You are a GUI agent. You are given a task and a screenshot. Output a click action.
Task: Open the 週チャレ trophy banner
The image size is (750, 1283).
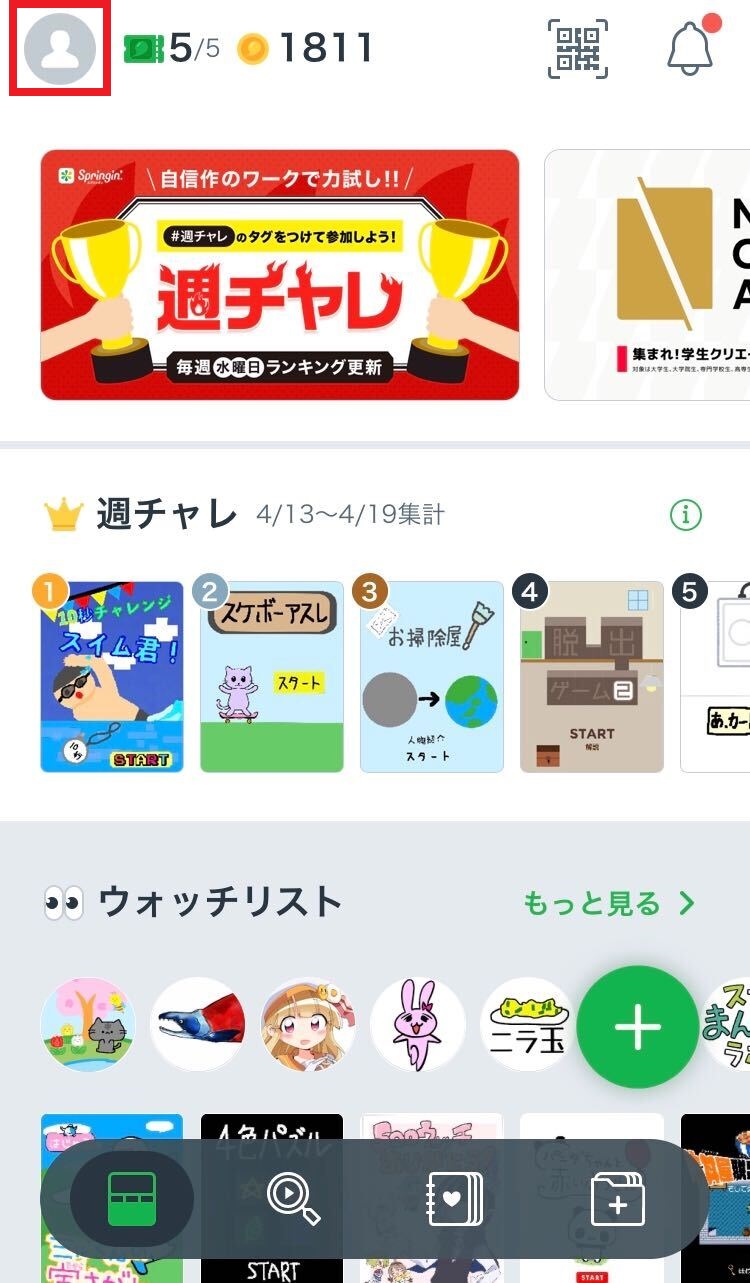click(x=280, y=275)
